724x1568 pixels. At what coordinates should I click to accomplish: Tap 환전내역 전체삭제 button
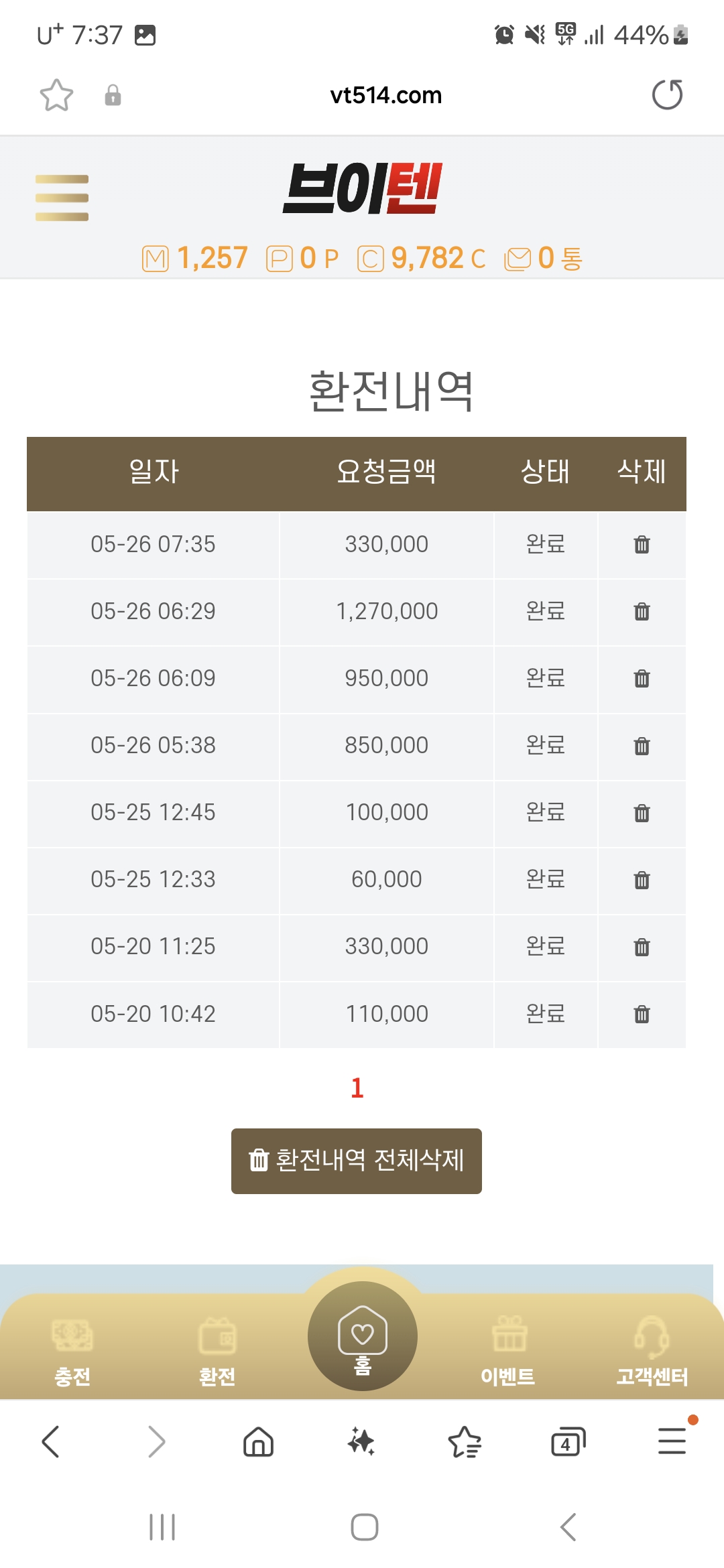point(357,1161)
